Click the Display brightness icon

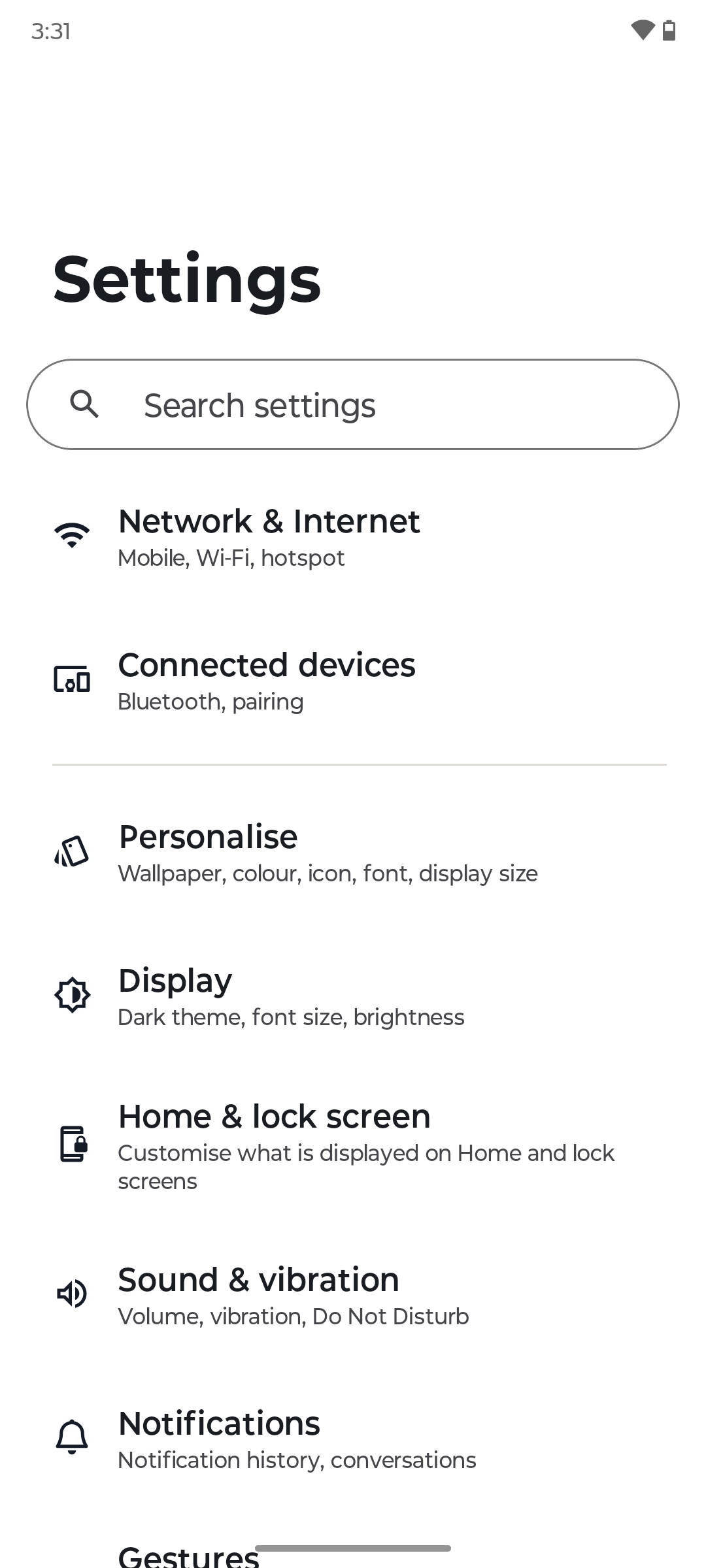click(x=72, y=994)
